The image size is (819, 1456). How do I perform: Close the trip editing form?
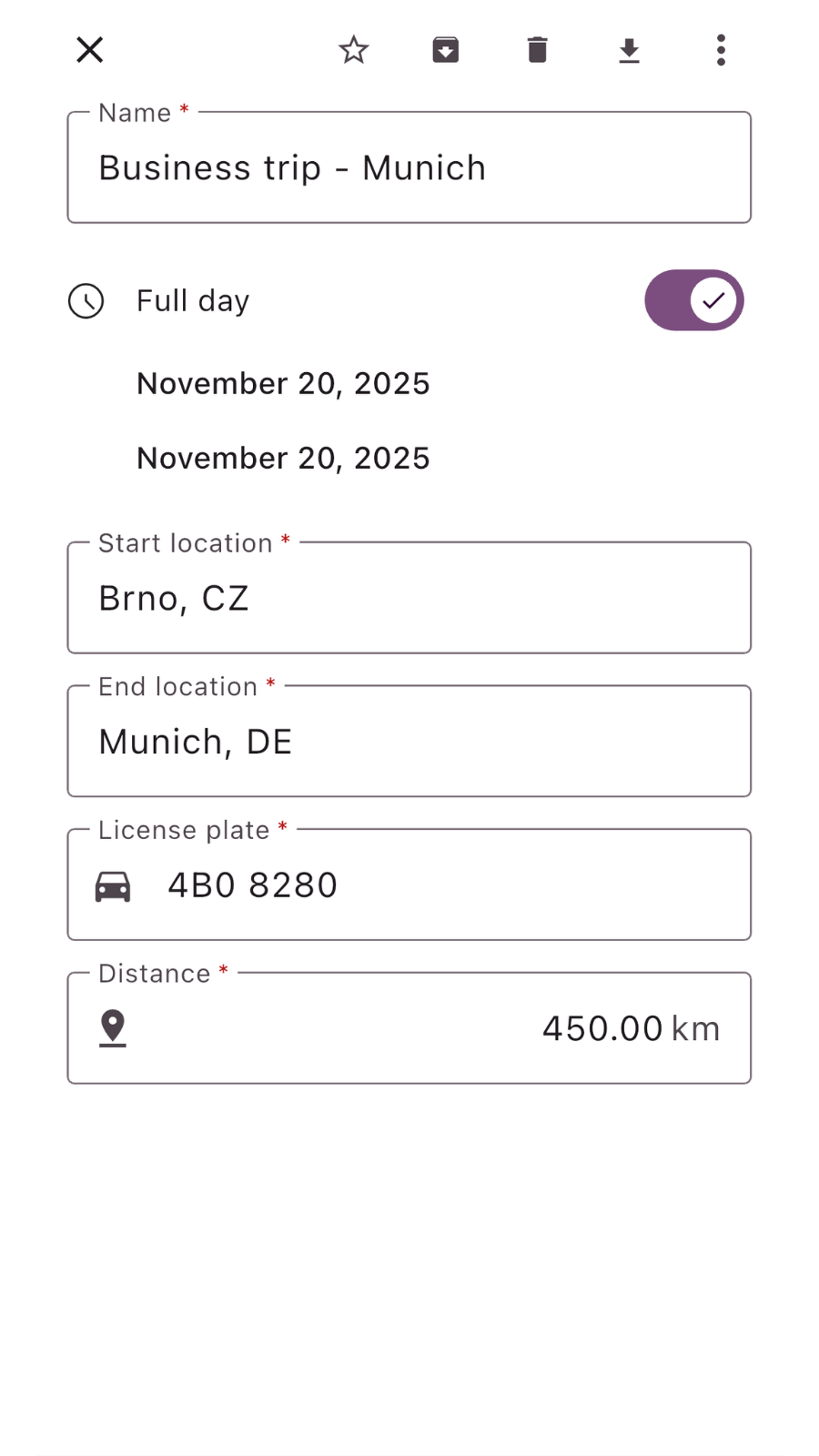(x=90, y=50)
